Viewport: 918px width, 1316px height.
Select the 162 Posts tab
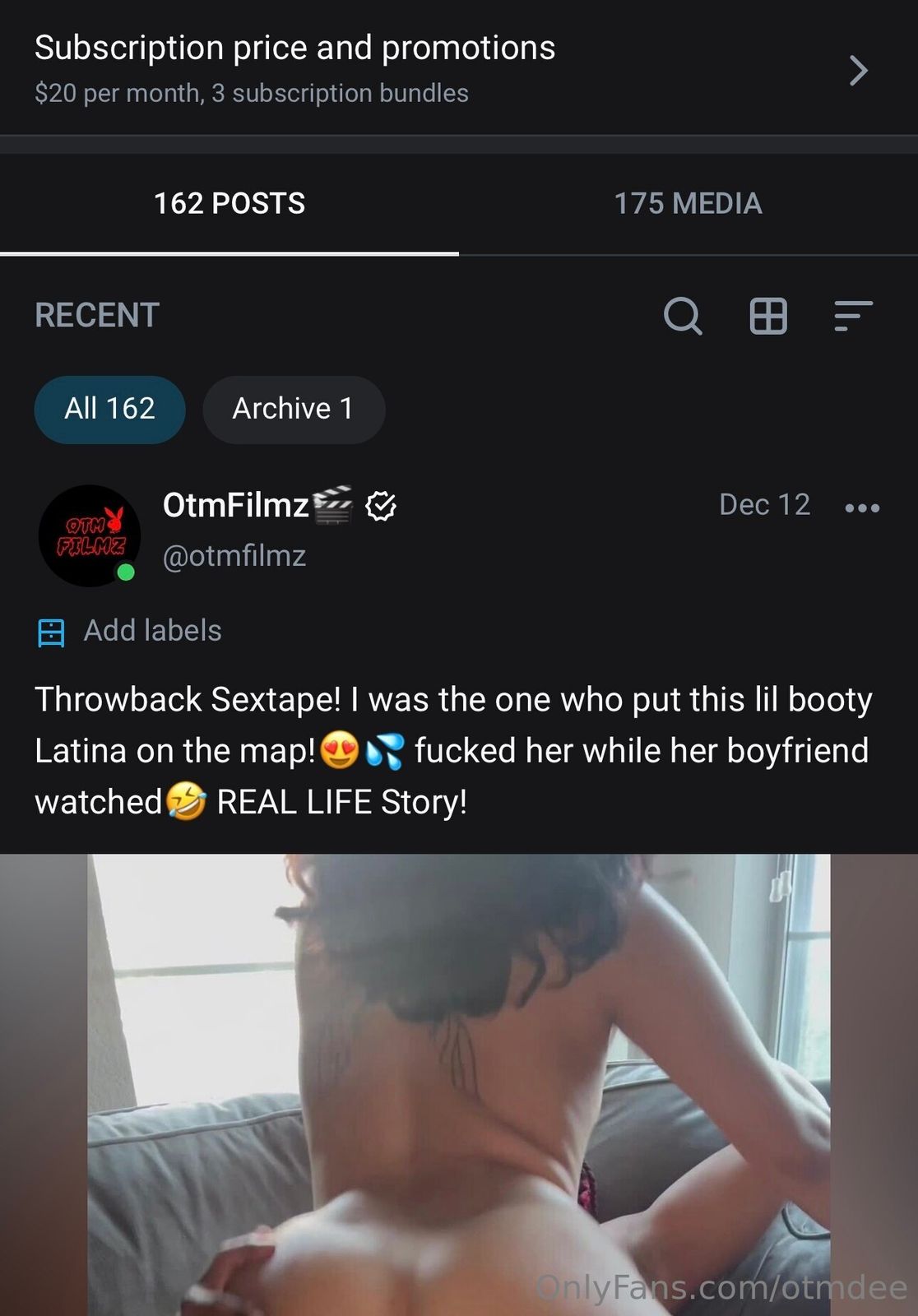(x=229, y=203)
